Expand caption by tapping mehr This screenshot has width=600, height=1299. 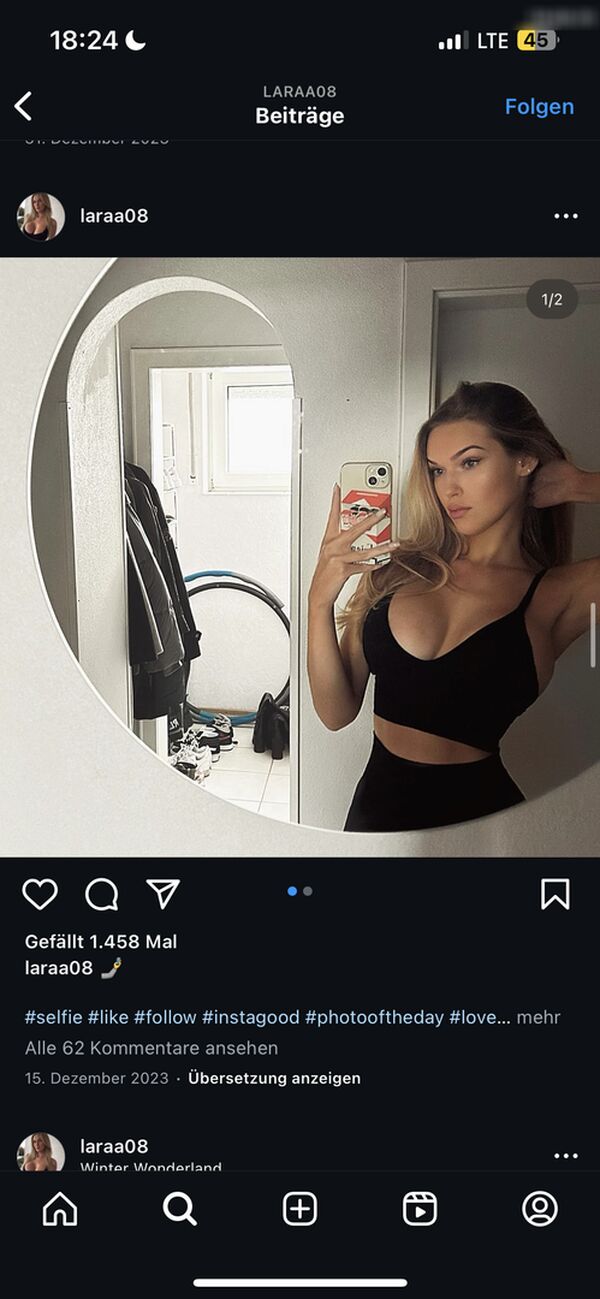point(538,1017)
